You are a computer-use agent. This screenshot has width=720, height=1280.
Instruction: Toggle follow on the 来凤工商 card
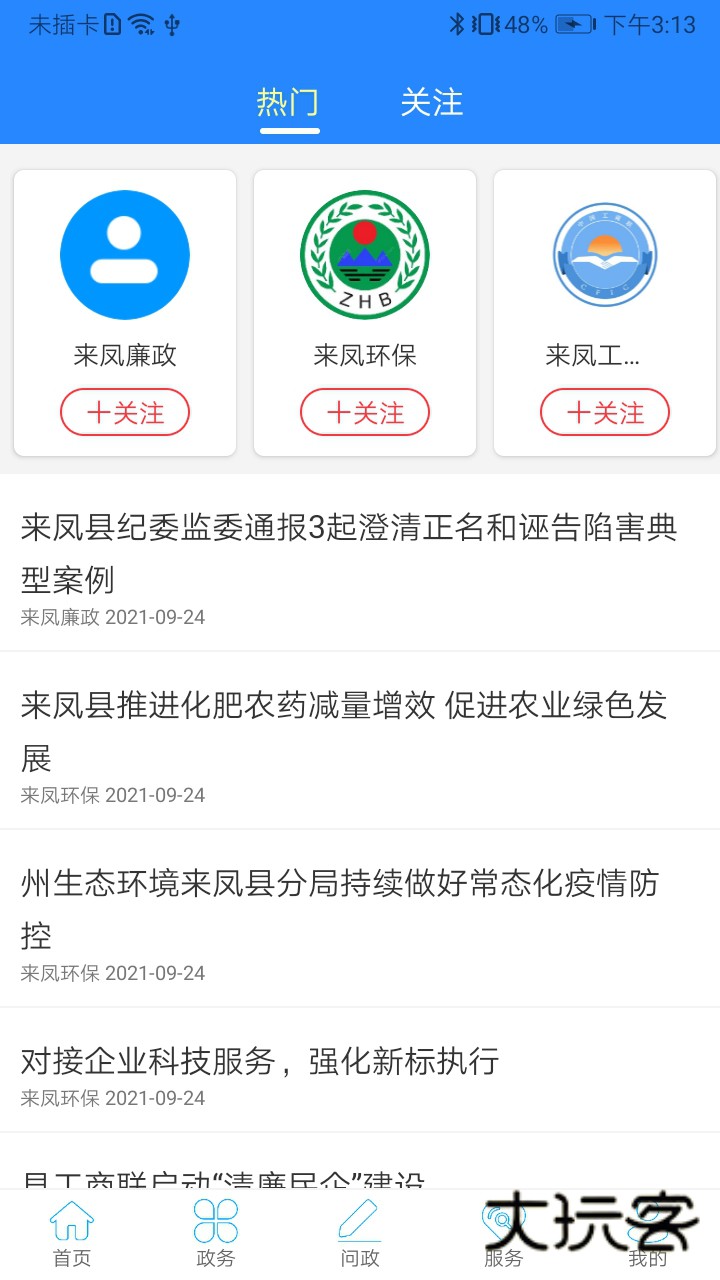pyautogui.click(x=604, y=411)
